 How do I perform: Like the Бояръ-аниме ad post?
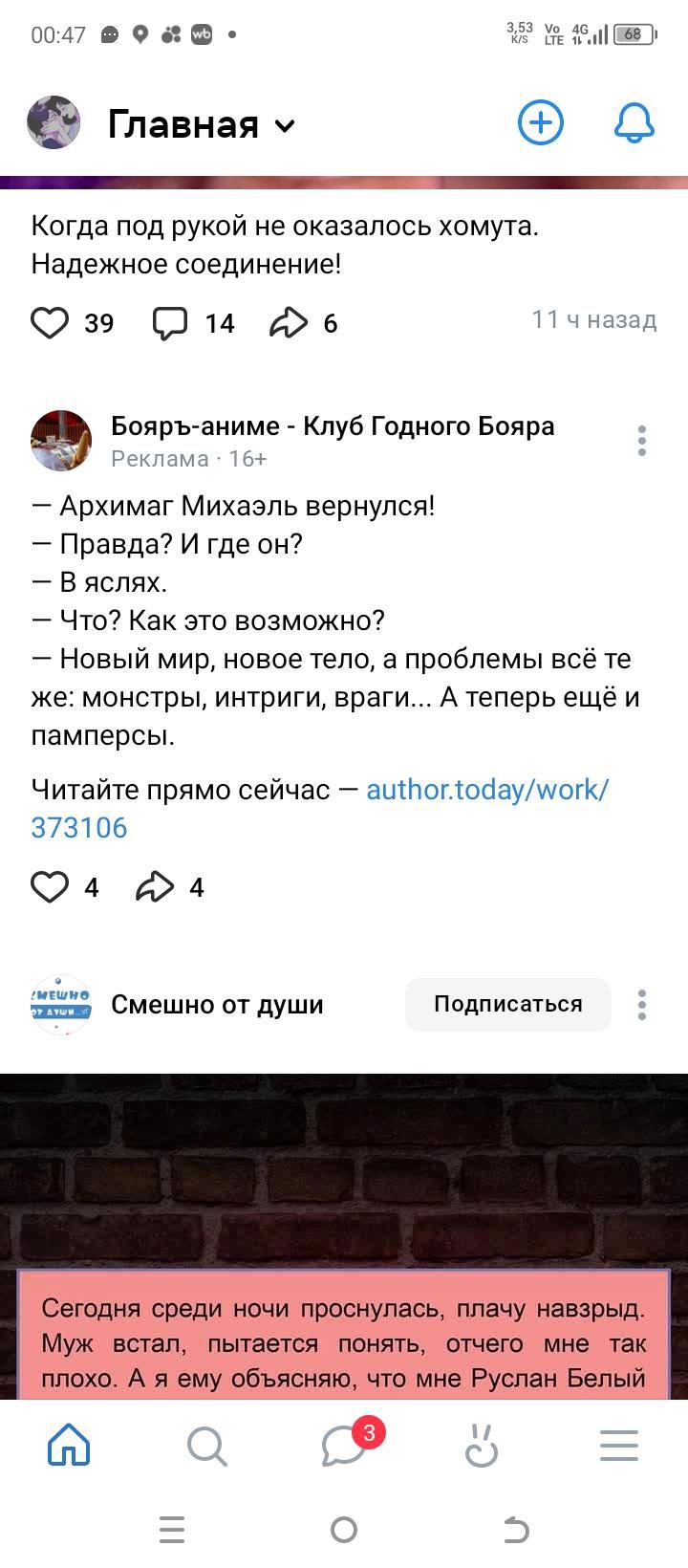tap(50, 887)
